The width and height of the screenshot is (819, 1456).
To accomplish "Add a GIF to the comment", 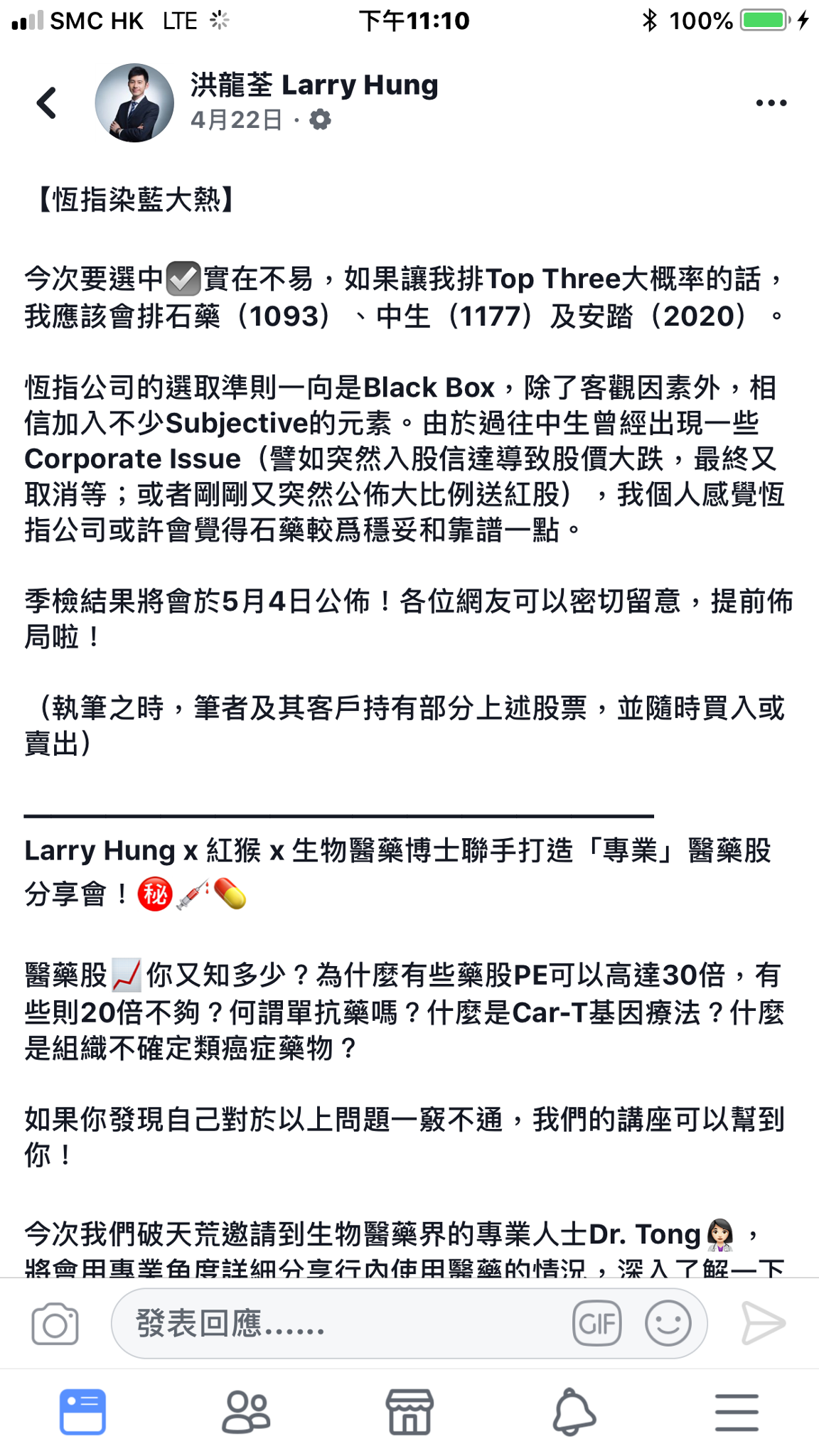I will [596, 1324].
